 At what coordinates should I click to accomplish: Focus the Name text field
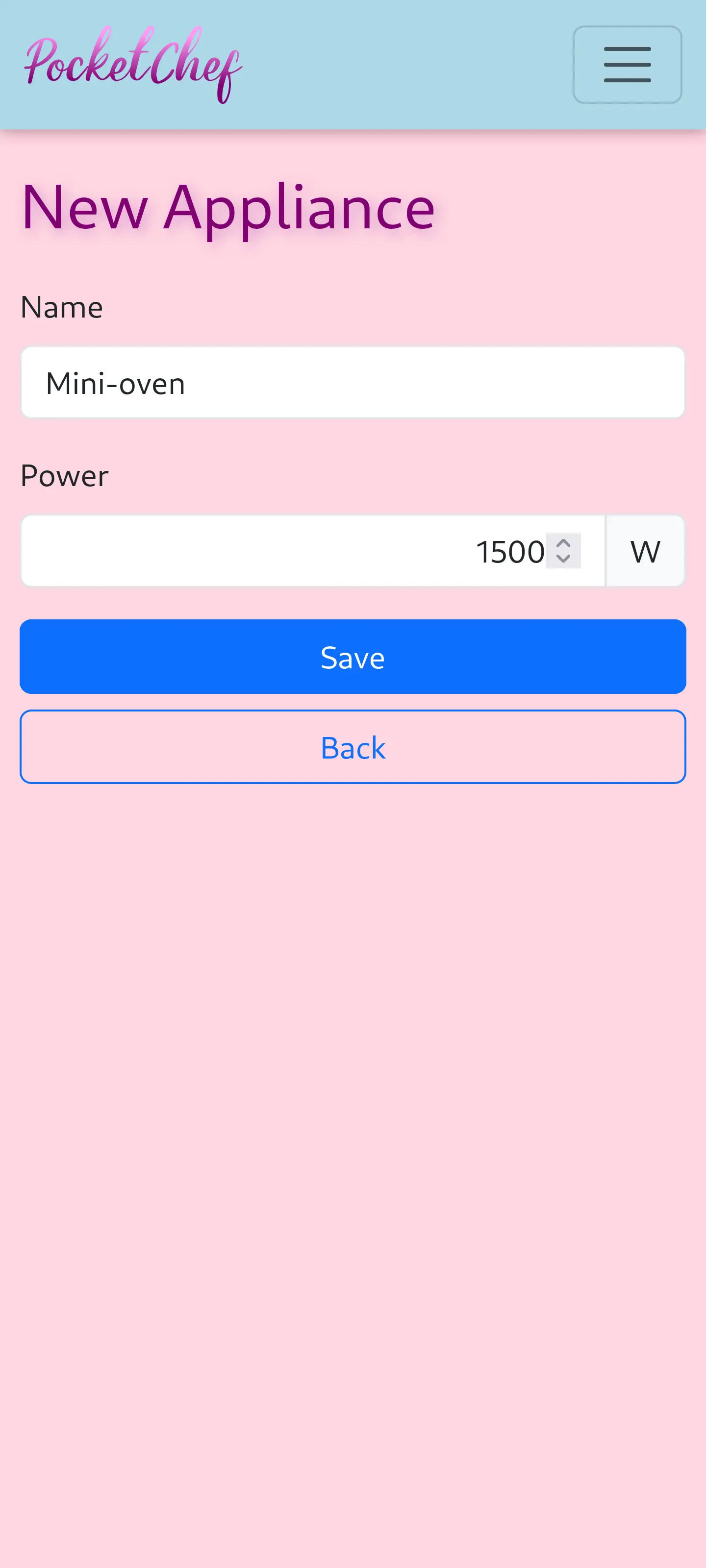click(353, 383)
